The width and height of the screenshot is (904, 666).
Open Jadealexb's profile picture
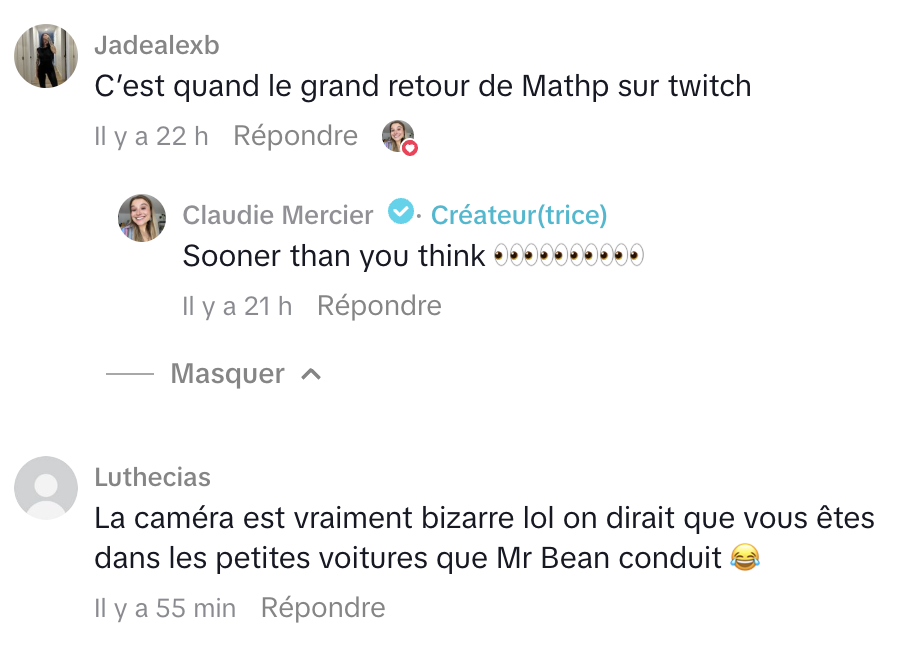click(x=46, y=57)
